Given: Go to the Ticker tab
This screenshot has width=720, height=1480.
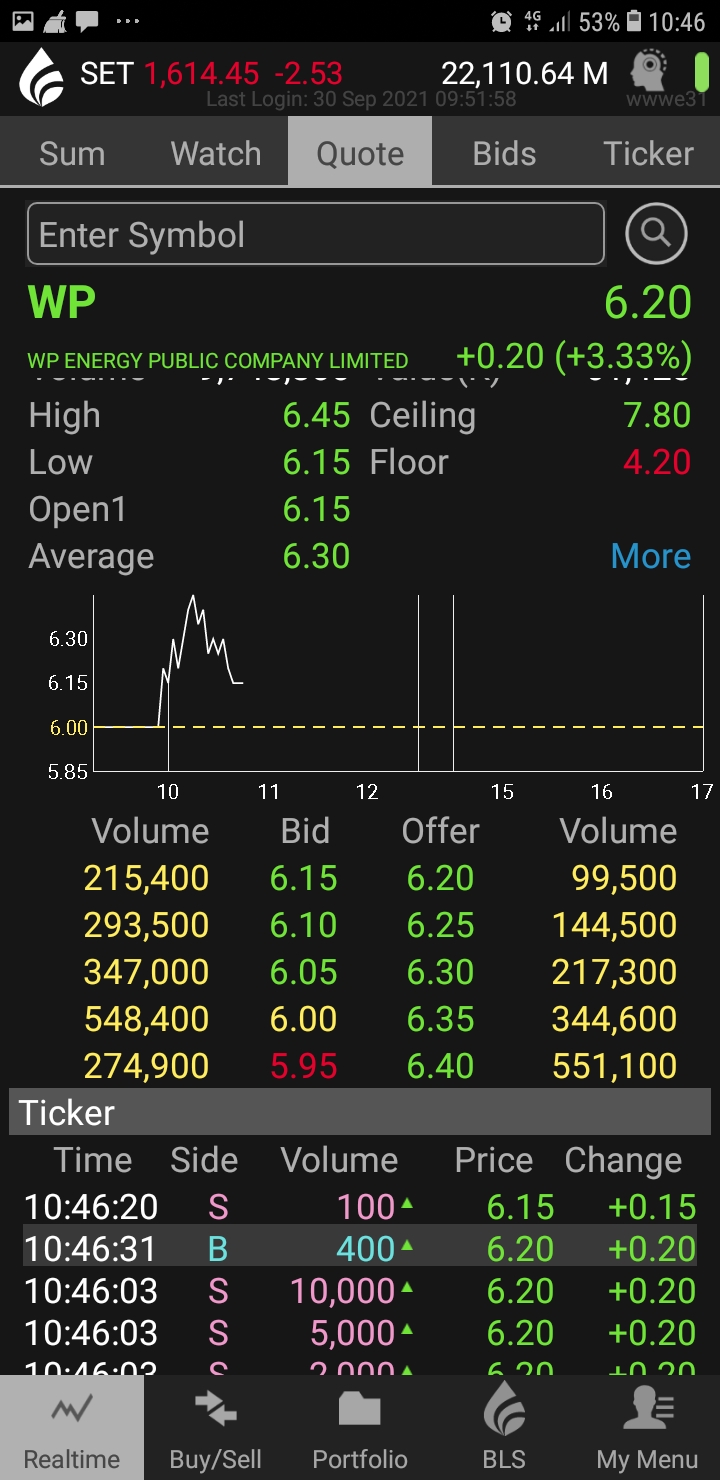Looking at the screenshot, I should click(x=648, y=153).
